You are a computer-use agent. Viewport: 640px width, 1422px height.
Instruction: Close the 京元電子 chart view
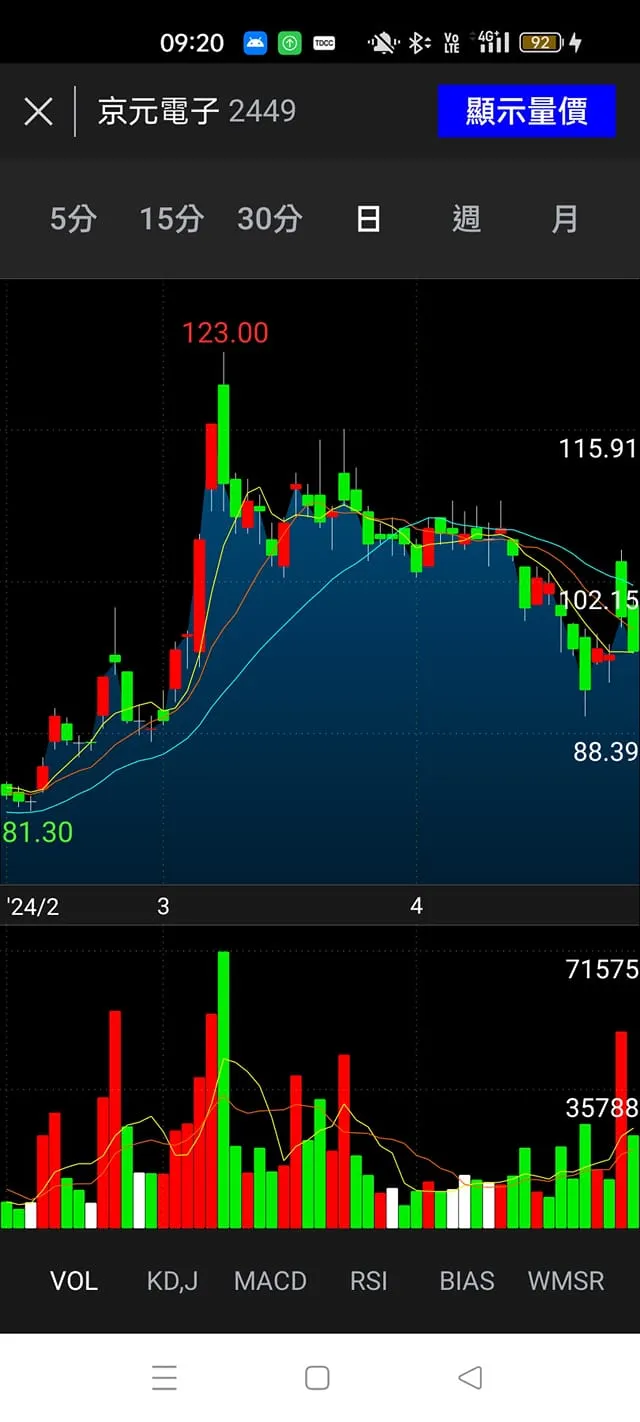click(38, 111)
